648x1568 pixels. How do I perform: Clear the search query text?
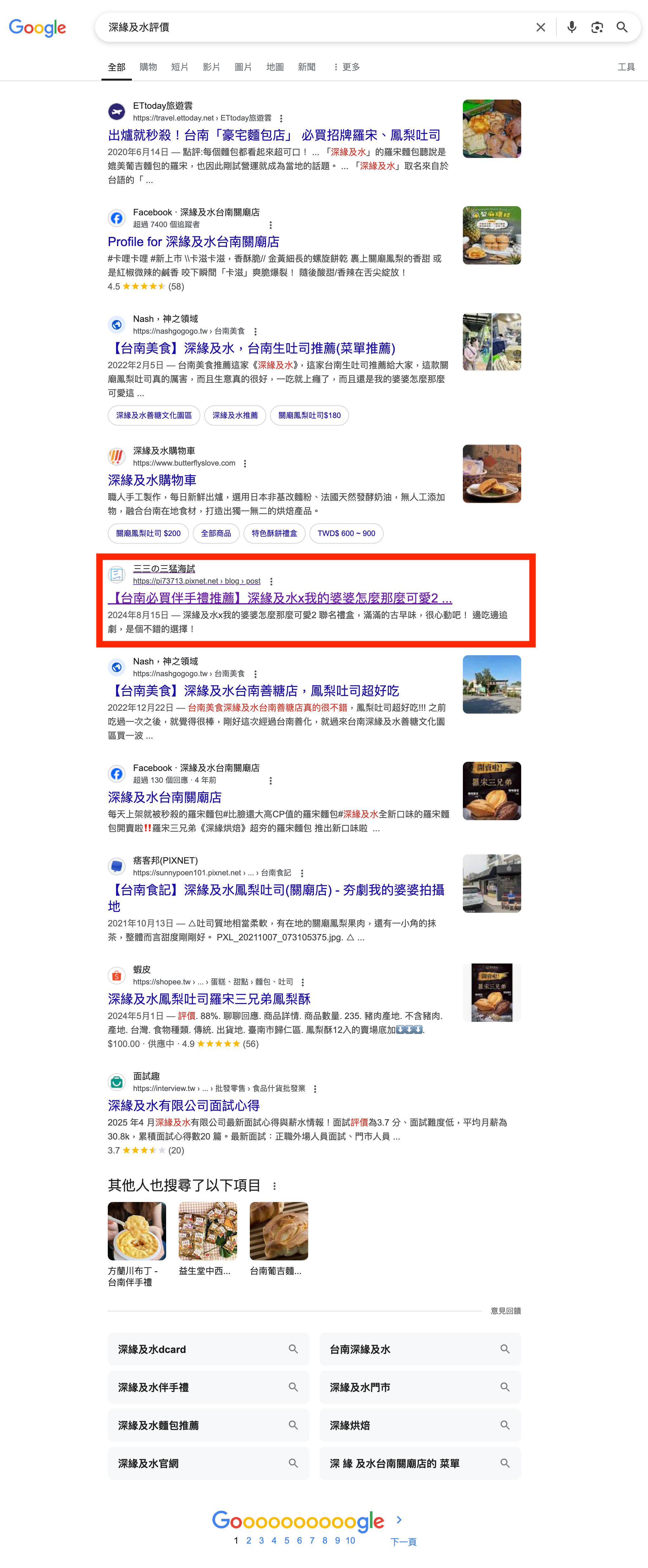(x=540, y=27)
